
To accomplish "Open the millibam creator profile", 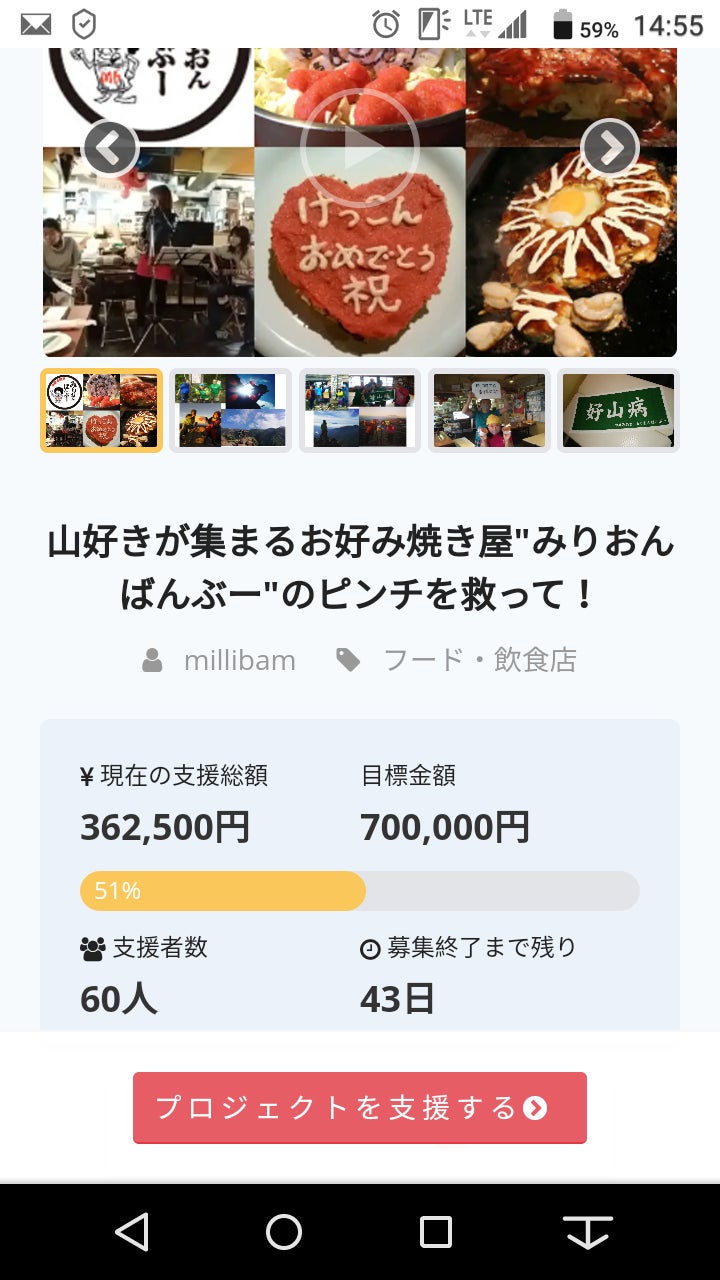I will 239,660.
